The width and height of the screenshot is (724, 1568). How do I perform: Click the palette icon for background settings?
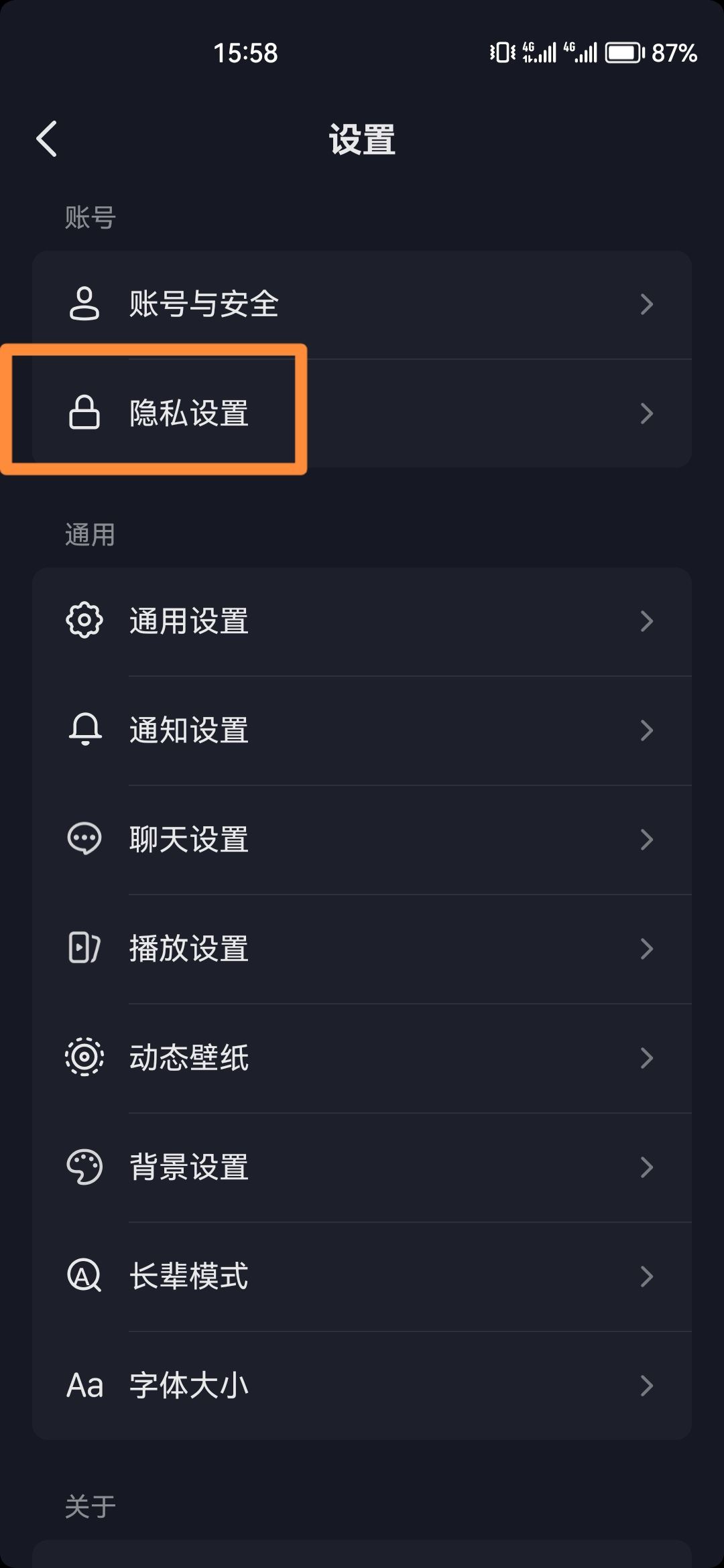click(84, 1167)
